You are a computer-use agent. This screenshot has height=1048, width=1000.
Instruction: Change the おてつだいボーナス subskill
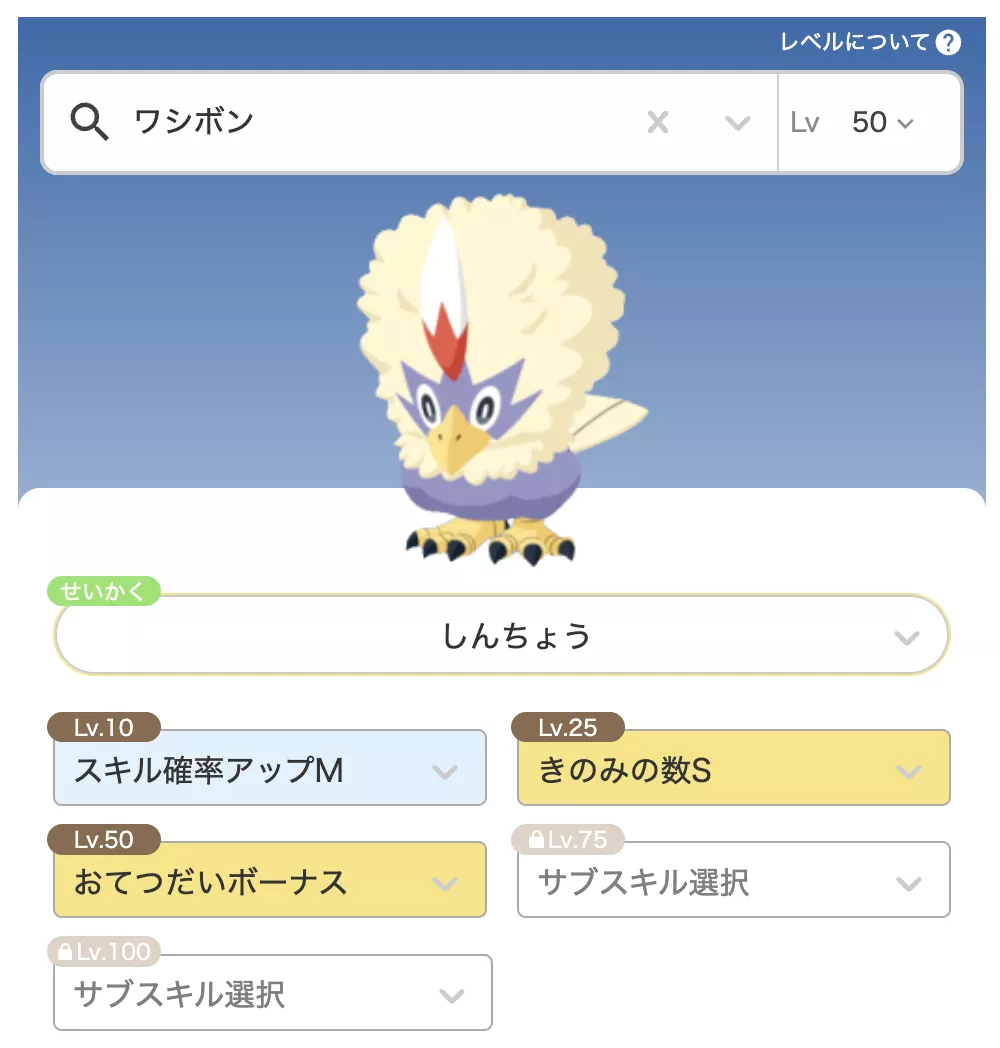pos(270,880)
